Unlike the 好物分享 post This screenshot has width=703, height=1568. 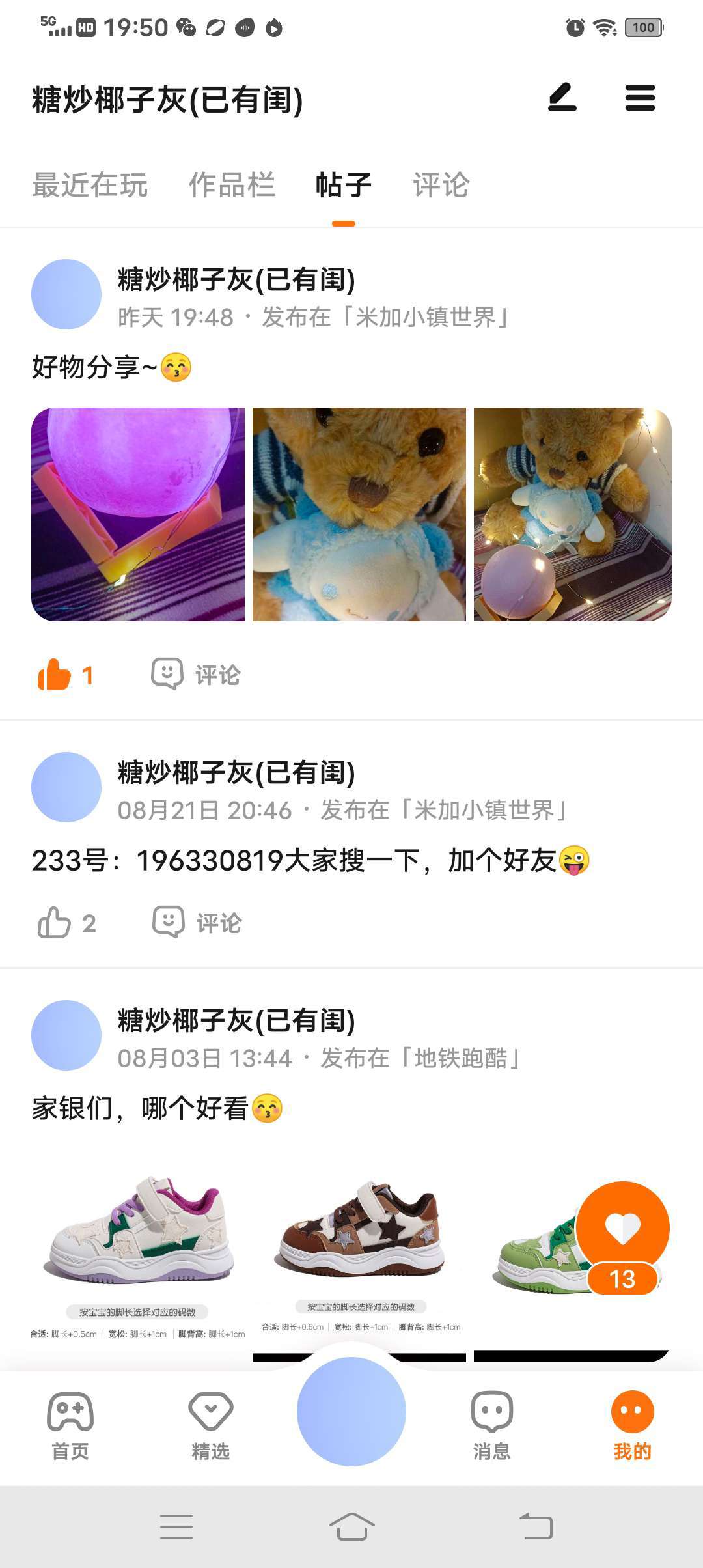click(x=55, y=675)
